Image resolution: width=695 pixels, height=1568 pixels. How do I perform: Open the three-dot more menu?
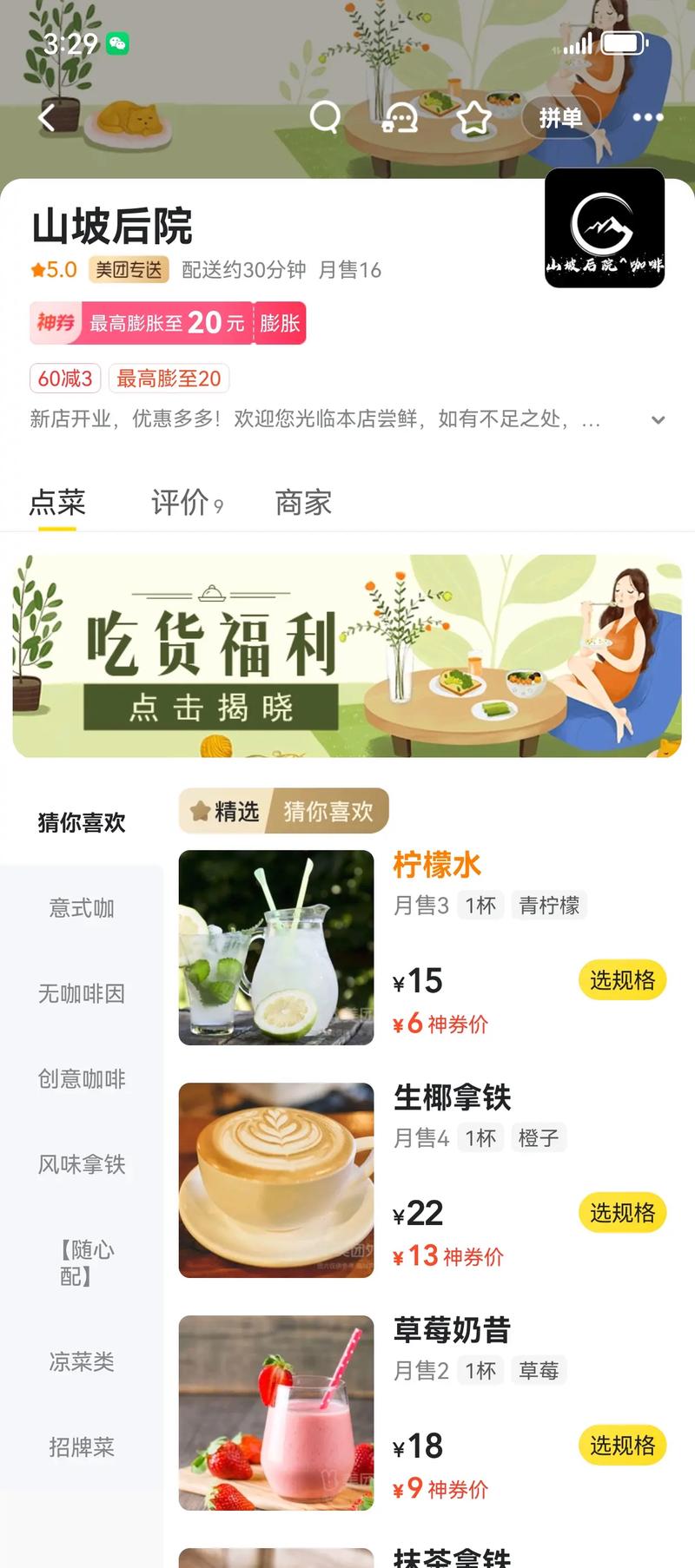point(648,117)
